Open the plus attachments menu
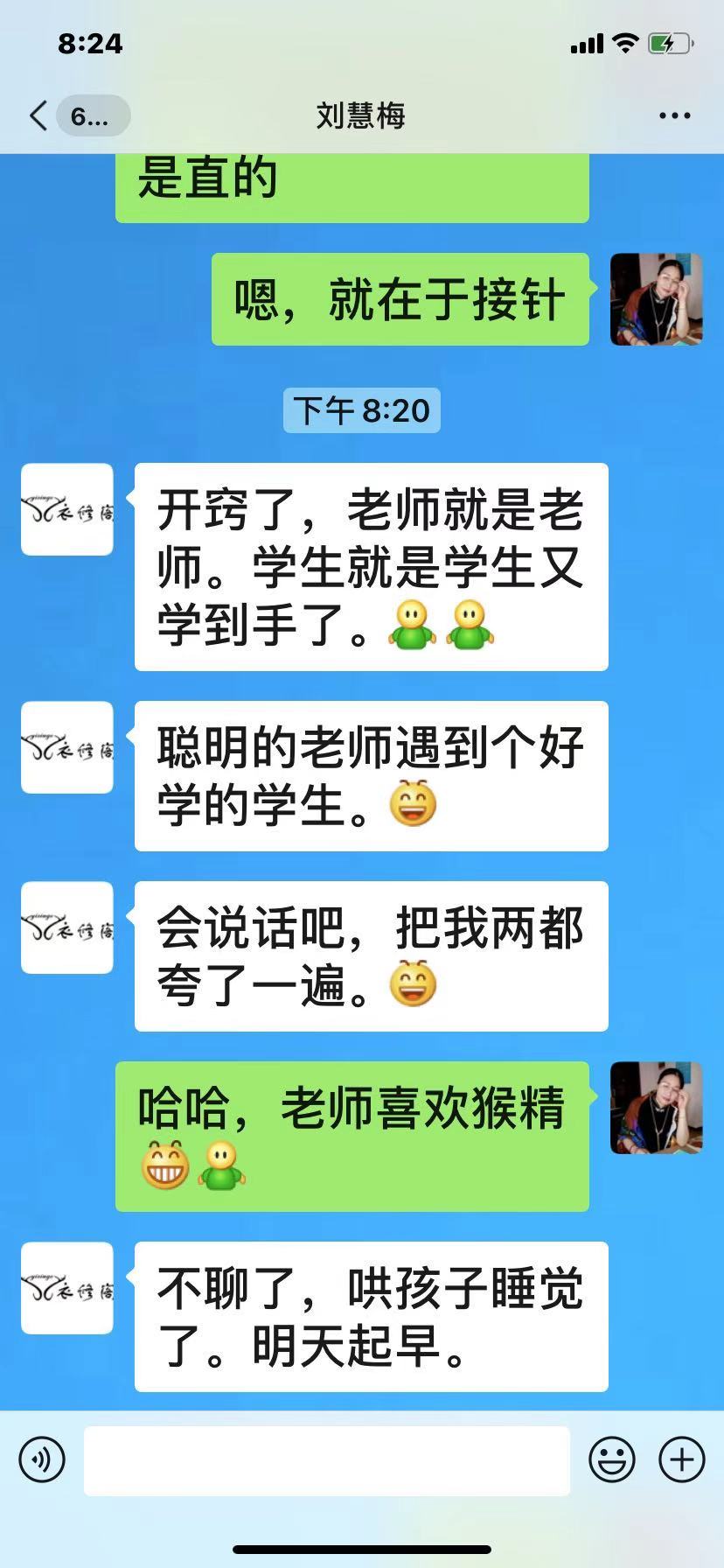This screenshot has width=724, height=1568. click(x=682, y=1459)
